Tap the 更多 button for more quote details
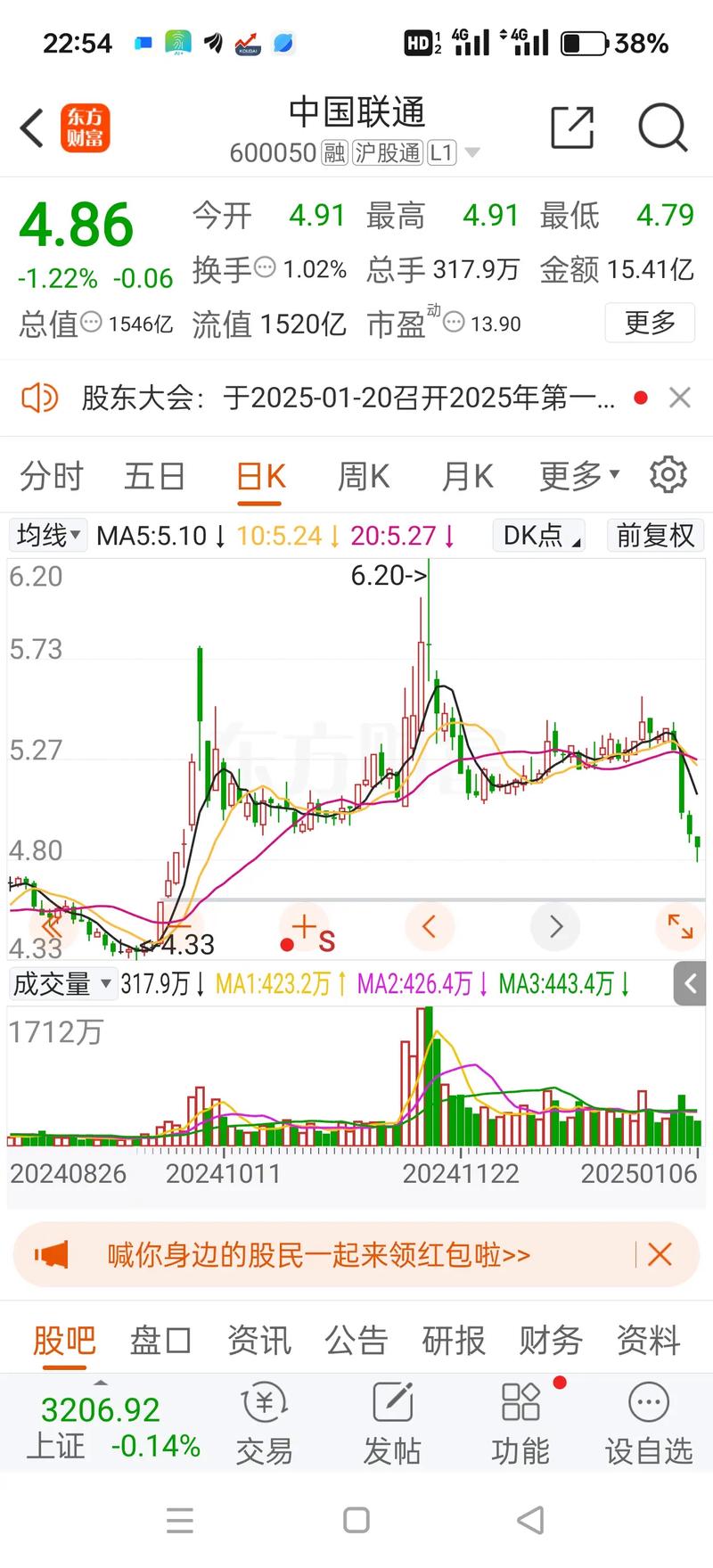This screenshot has width=713, height=1568. pos(650,323)
